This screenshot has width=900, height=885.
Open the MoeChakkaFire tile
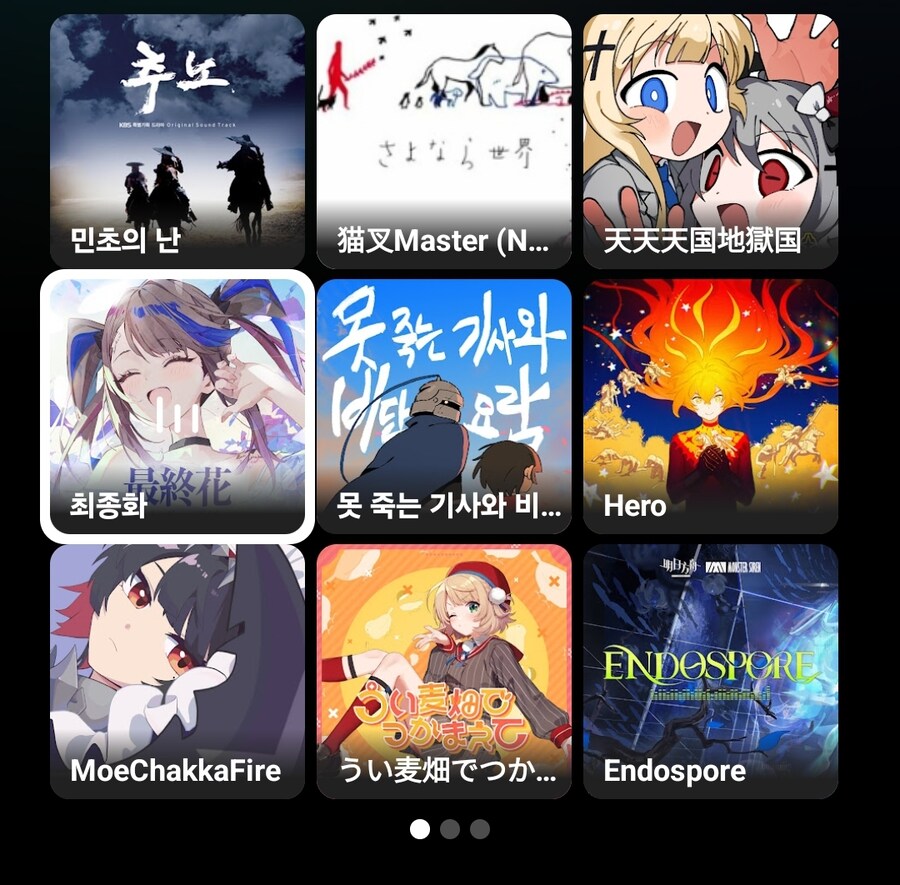pos(177,671)
